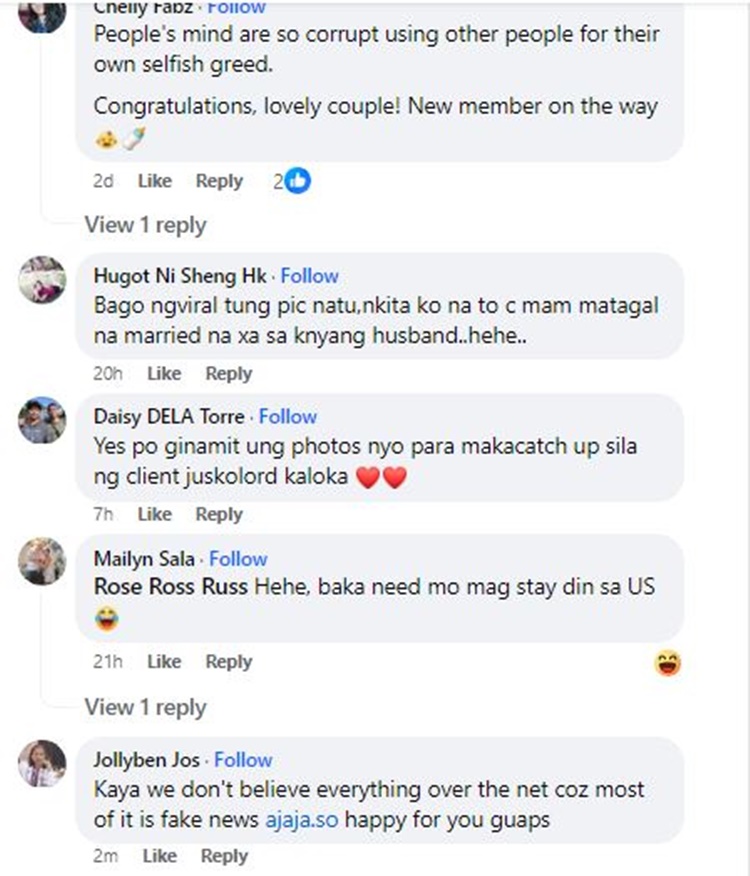View 1 reply under Chelly Fabz's comment
750x876 pixels.
click(x=145, y=225)
